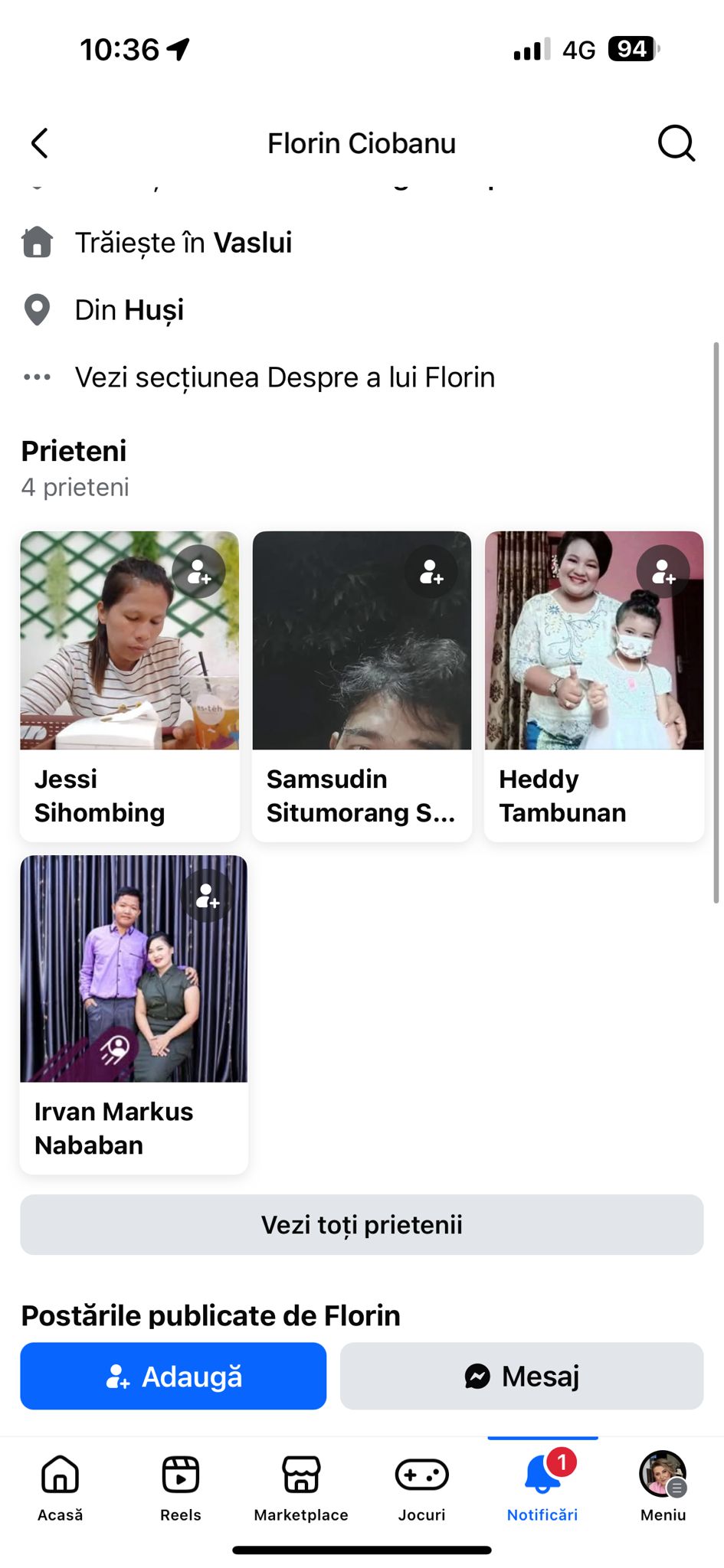724x1568 pixels.
Task: Add Heddy Tambunan as a friend
Action: pyautogui.click(x=663, y=571)
